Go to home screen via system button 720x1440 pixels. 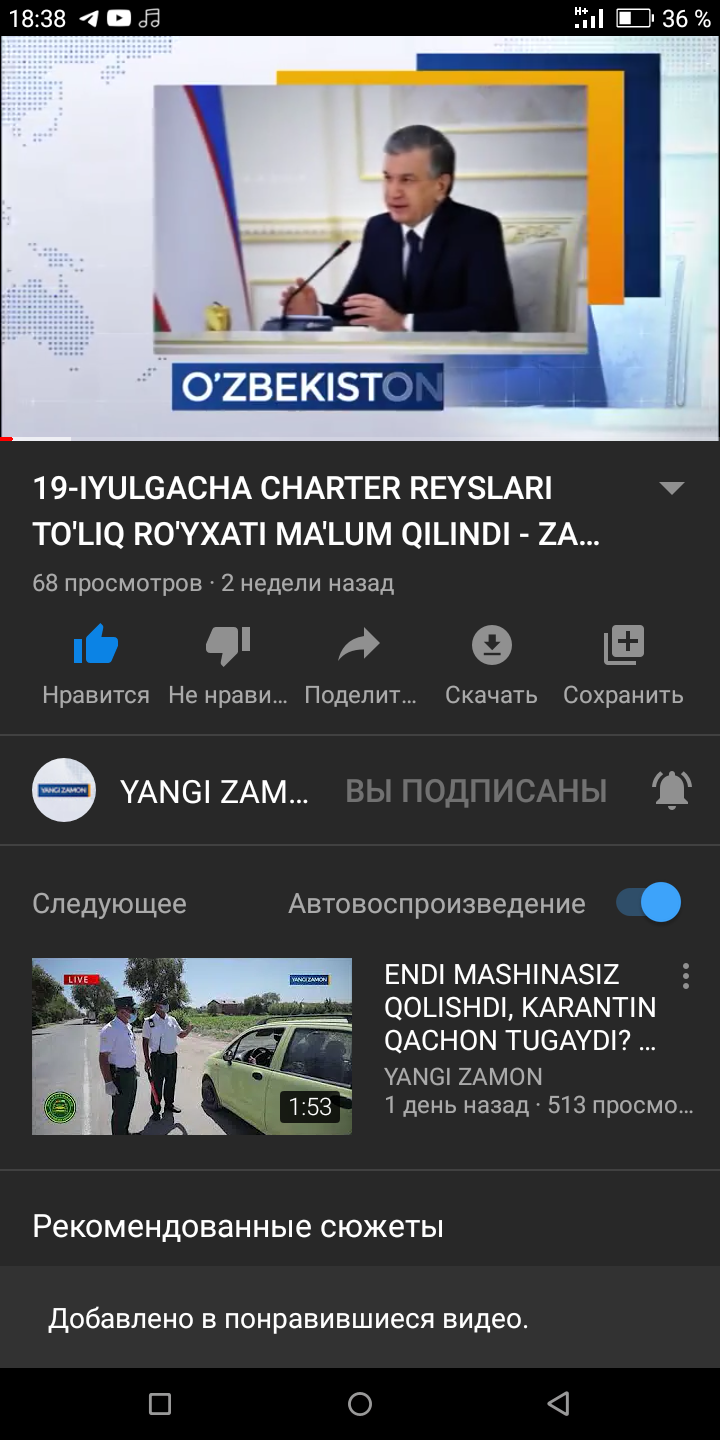point(360,1403)
